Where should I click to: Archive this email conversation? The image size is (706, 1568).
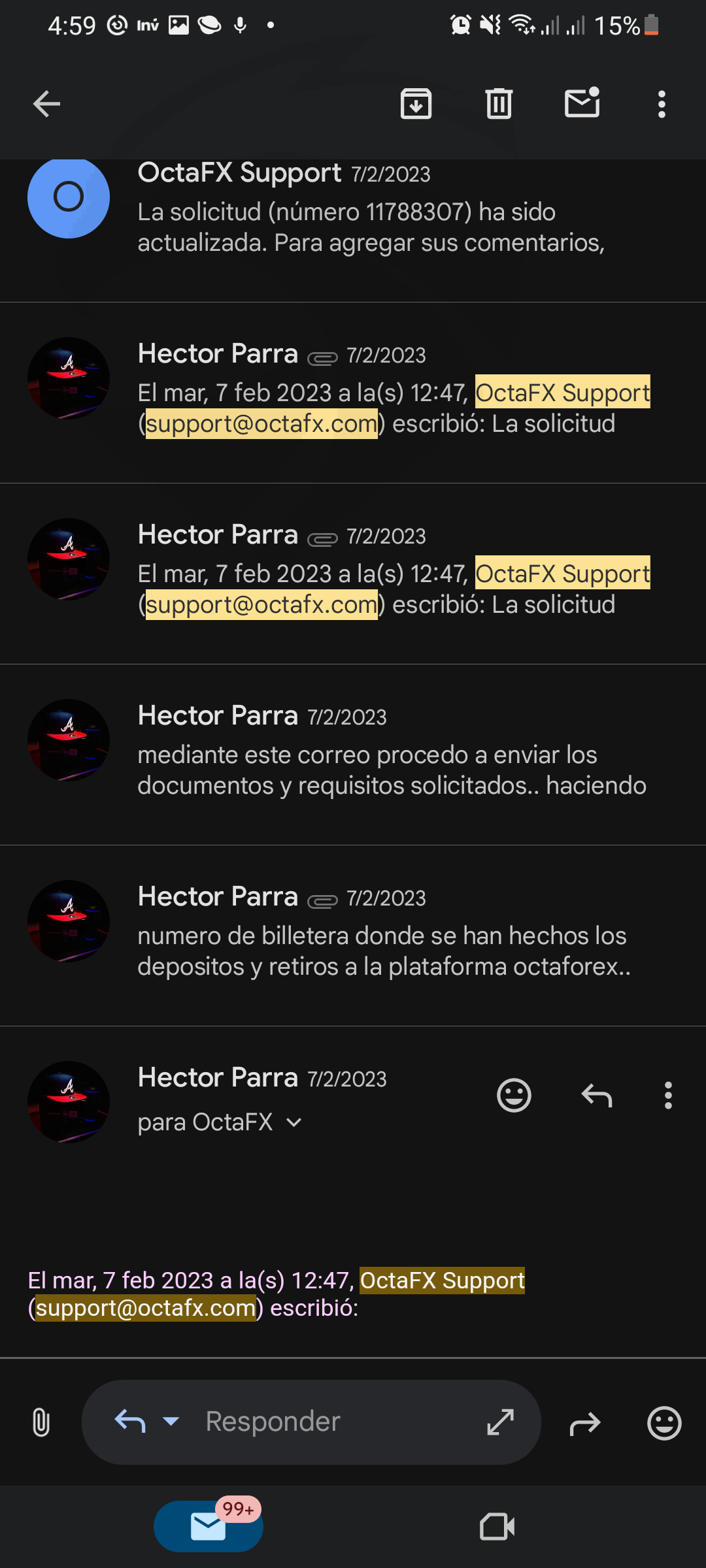tap(416, 104)
